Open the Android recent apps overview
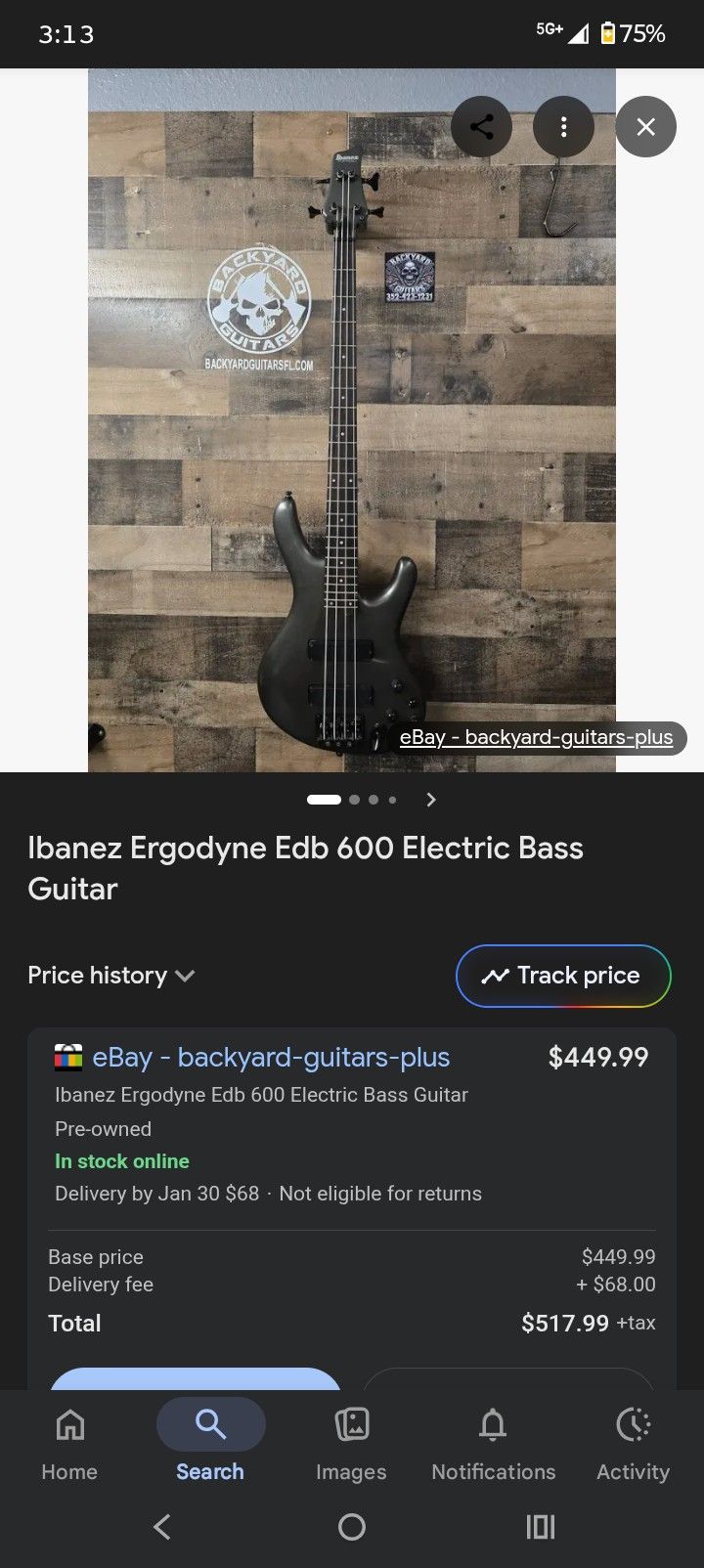Image resolution: width=704 pixels, height=1568 pixels. click(540, 1527)
